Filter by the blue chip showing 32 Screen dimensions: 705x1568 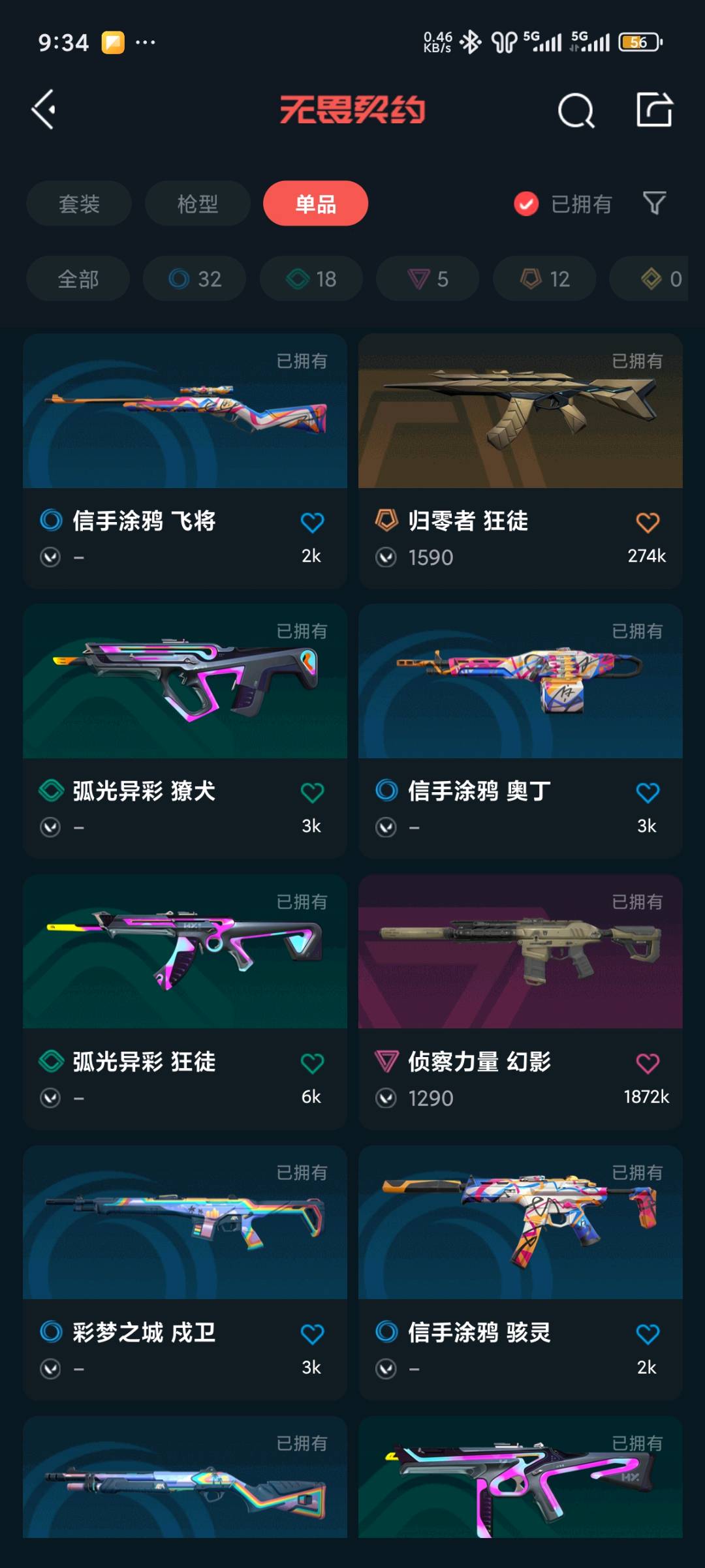coord(195,279)
